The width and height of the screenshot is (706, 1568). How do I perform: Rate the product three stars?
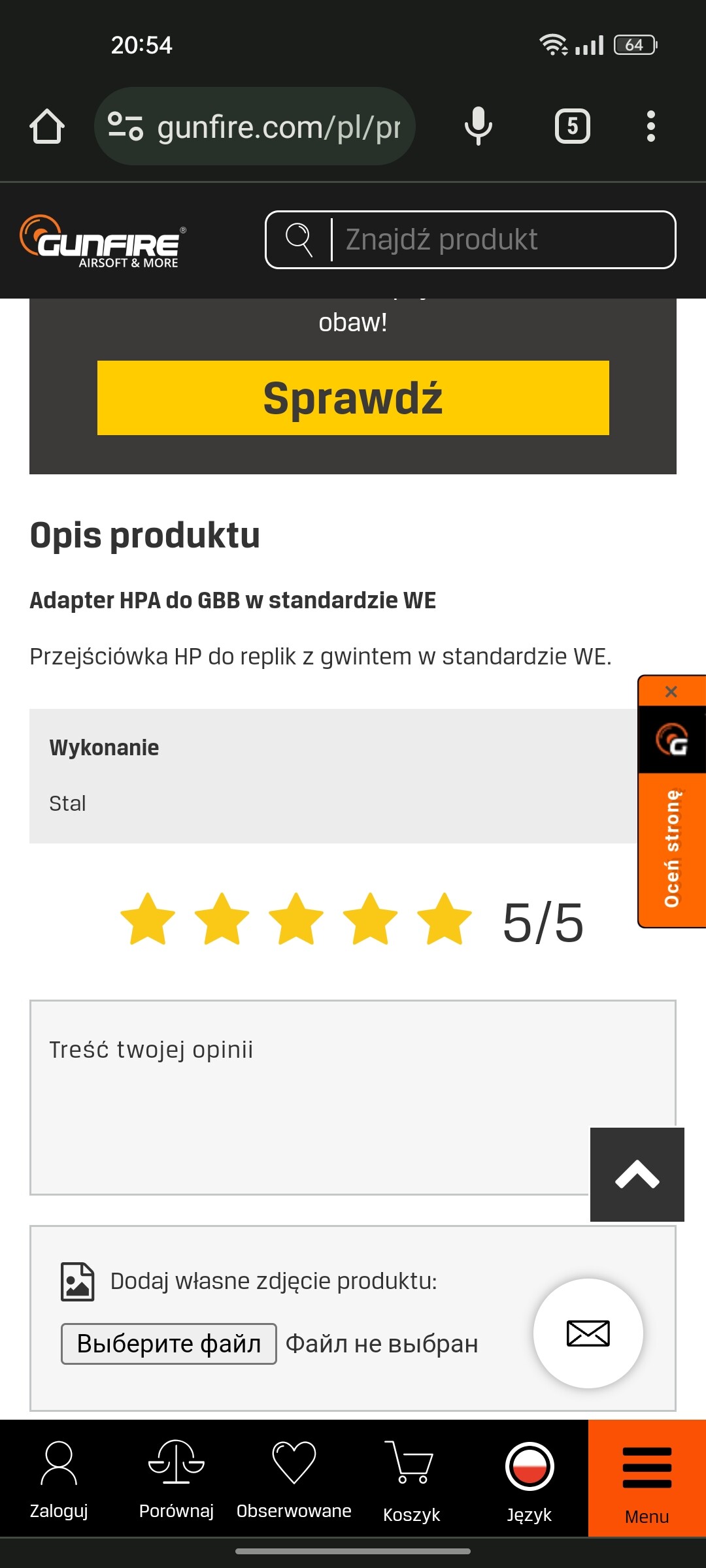[x=296, y=919]
